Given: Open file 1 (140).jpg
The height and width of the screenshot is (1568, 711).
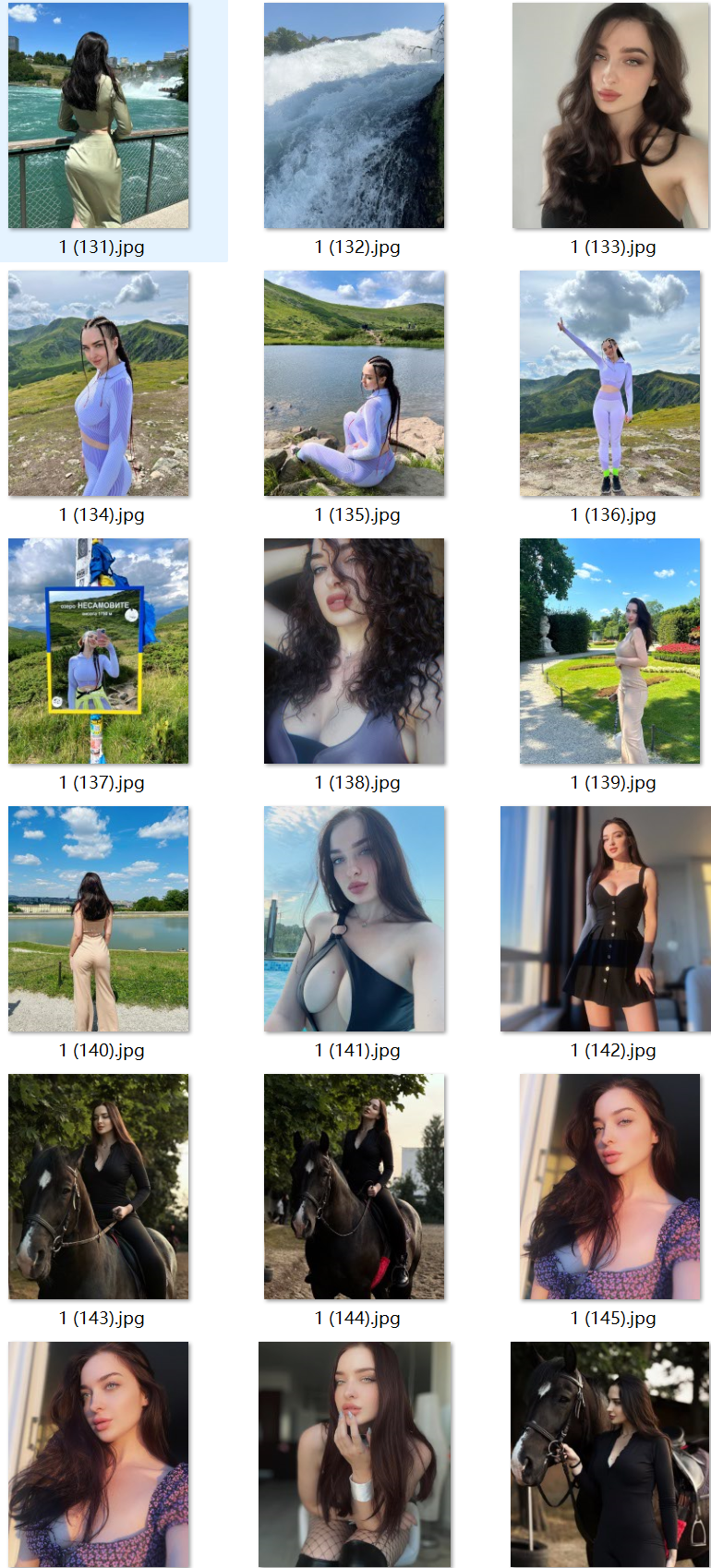Looking at the screenshot, I should tap(99, 919).
